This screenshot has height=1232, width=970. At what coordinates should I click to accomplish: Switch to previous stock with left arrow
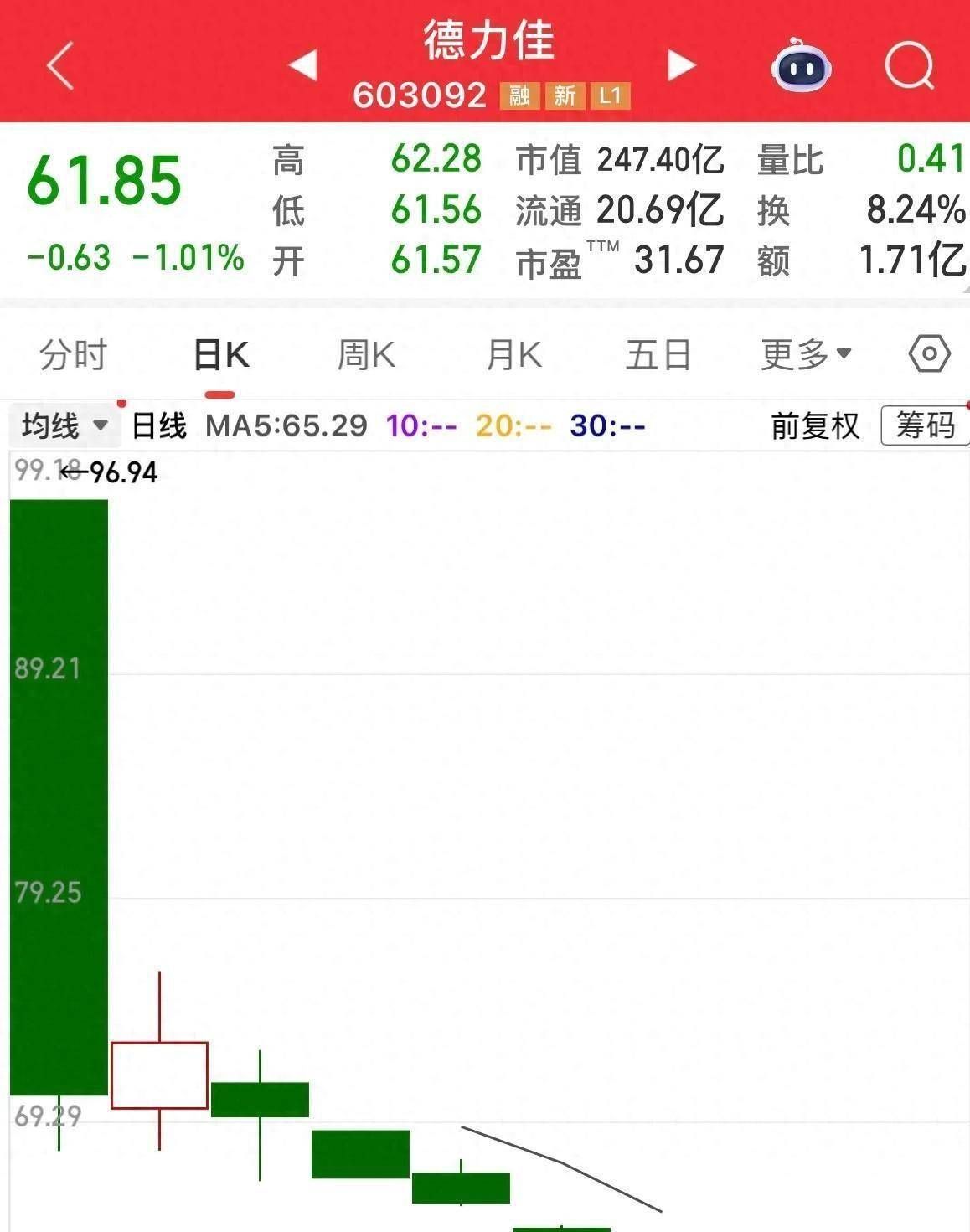(x=303, y=64)
